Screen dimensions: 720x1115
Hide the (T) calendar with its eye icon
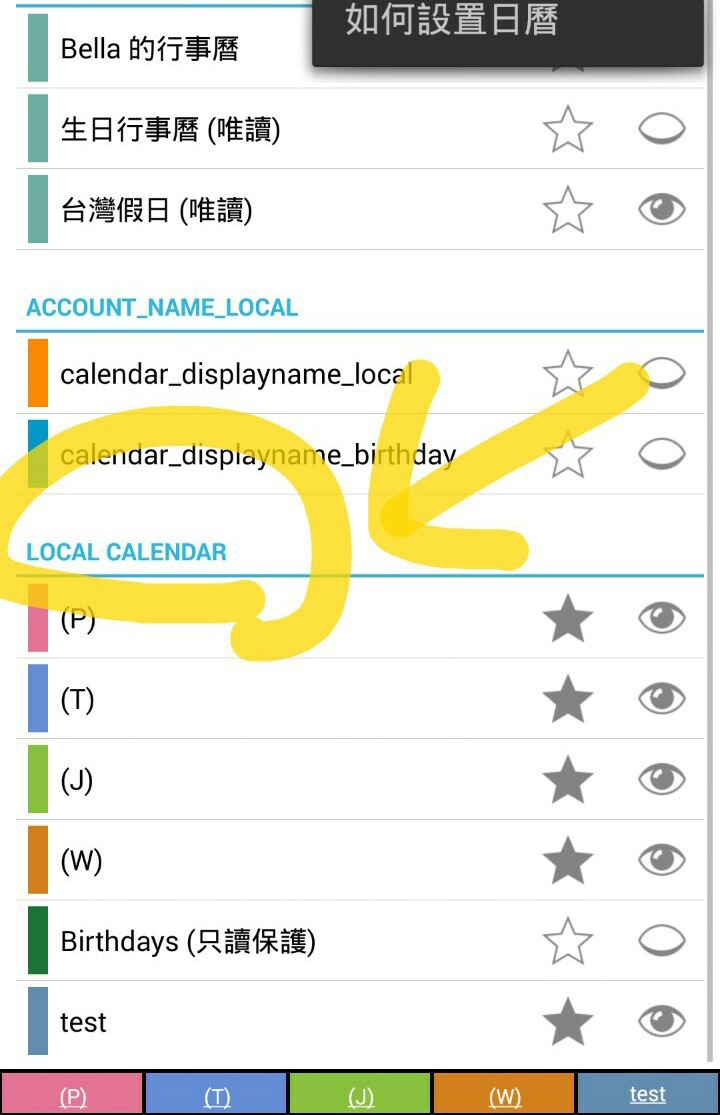[x=661, y=699]
